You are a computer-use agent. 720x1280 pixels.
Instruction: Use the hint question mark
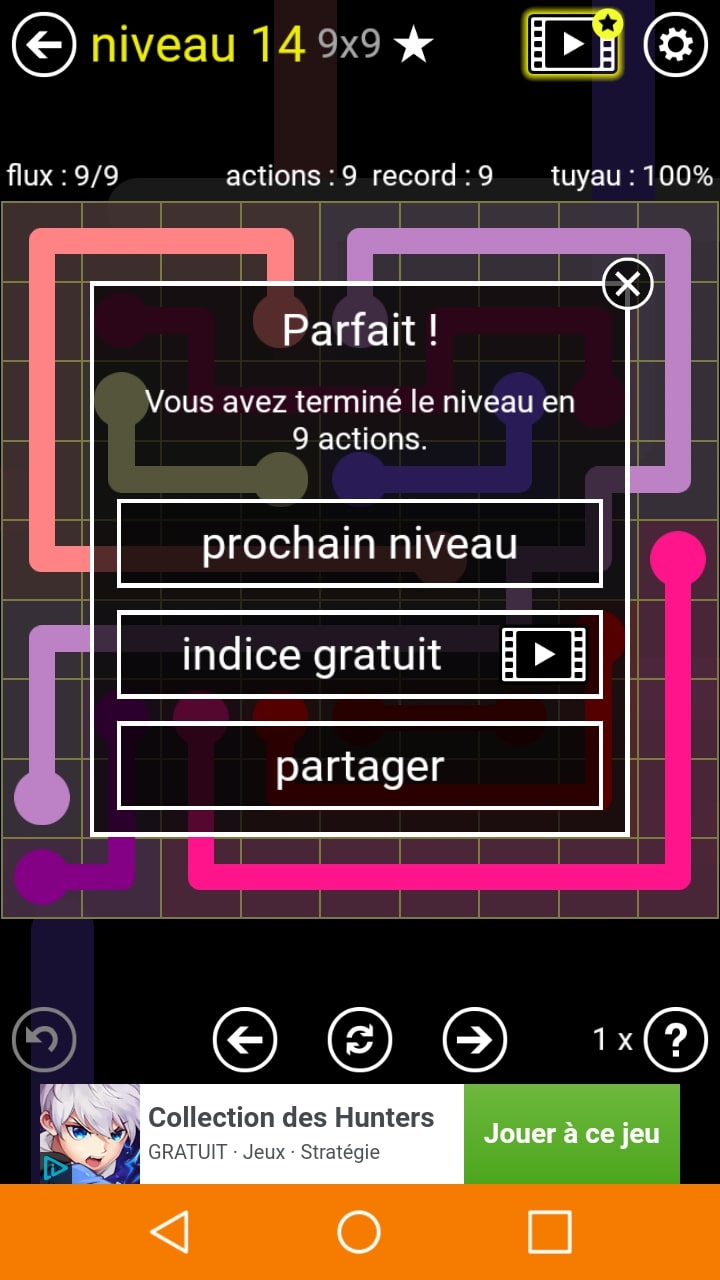pyautogui.click(x=675, y=1040)
